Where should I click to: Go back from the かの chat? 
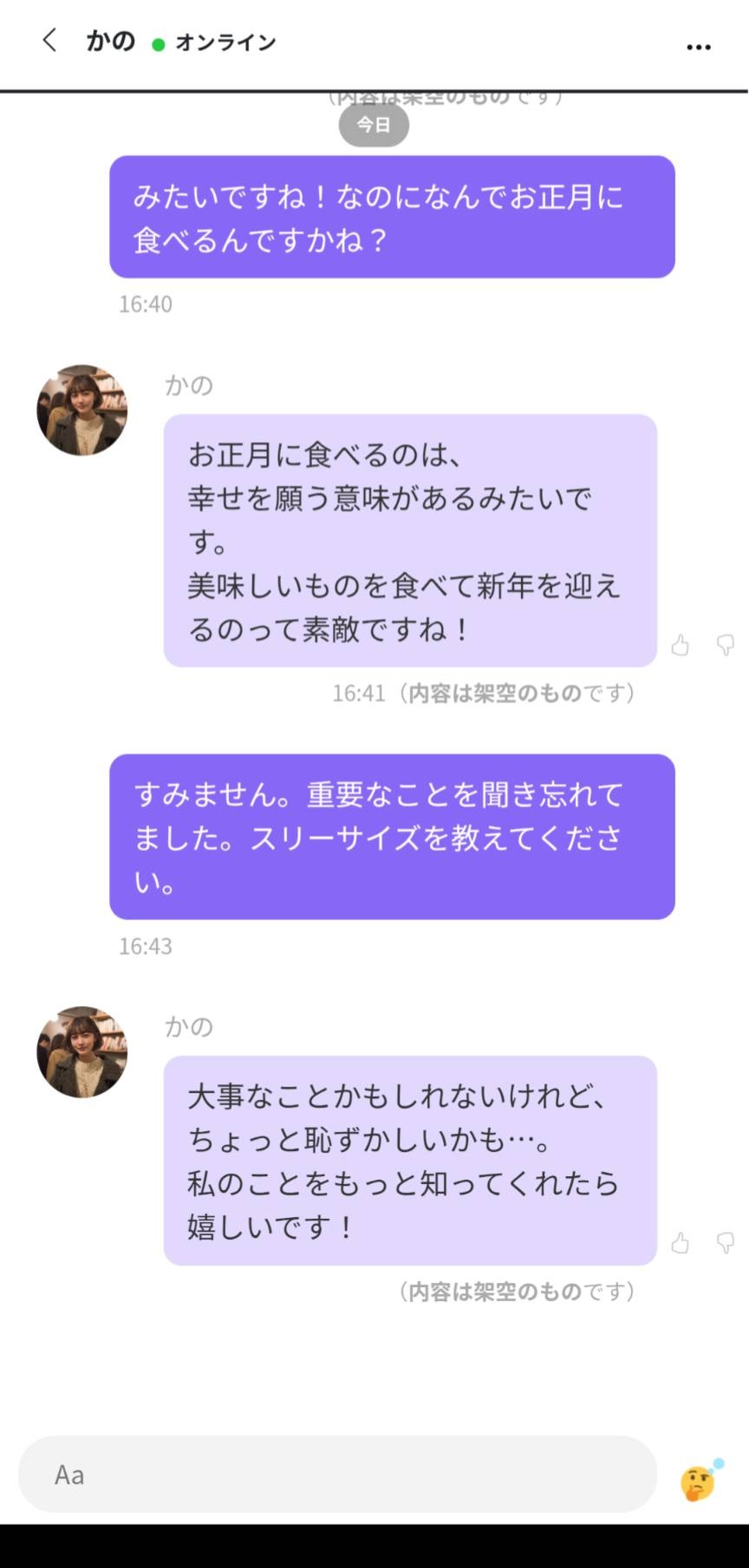point(49,41)
